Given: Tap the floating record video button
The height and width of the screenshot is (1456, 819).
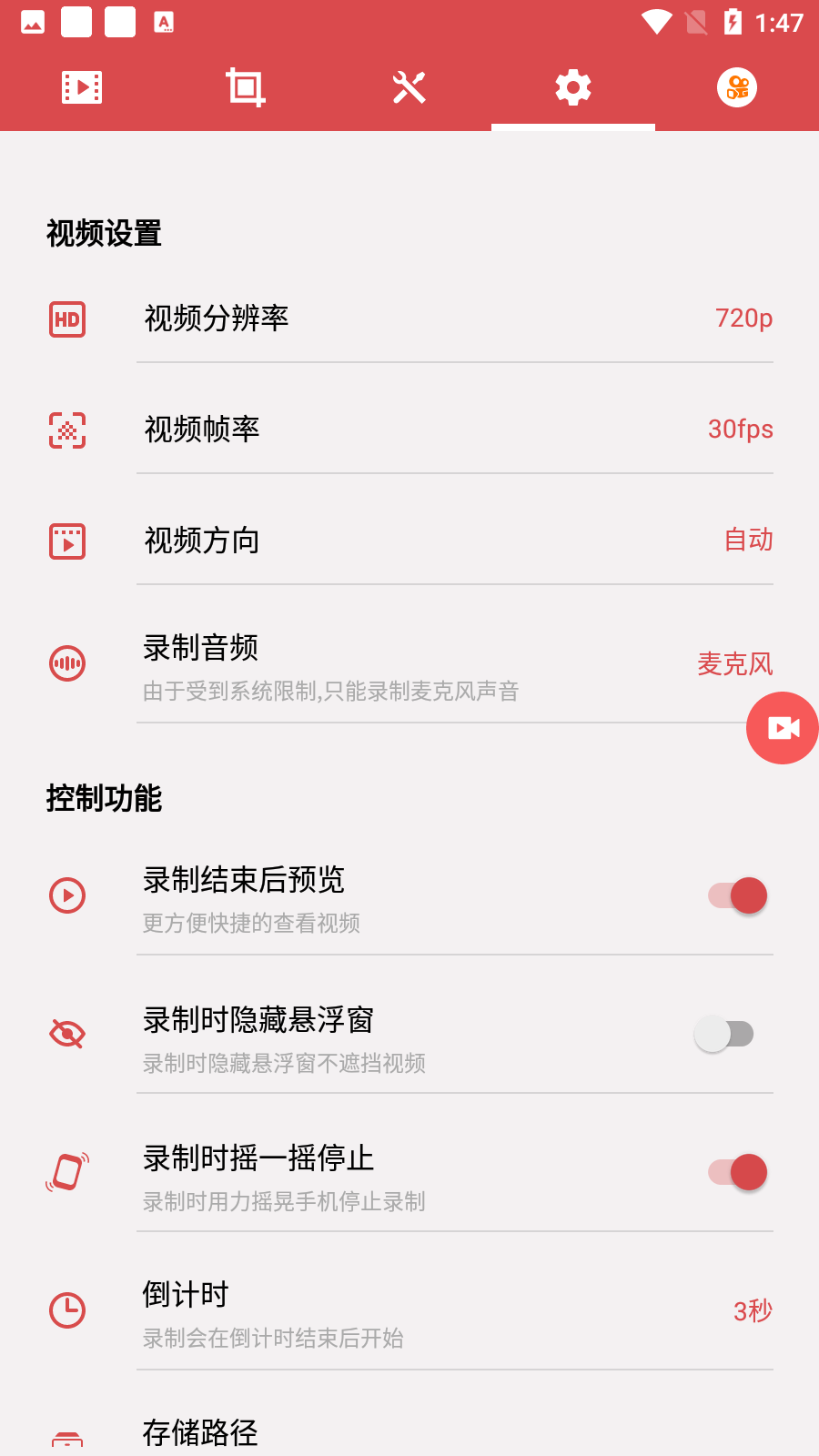Looking at the screenshot, I should pos(782,728).
